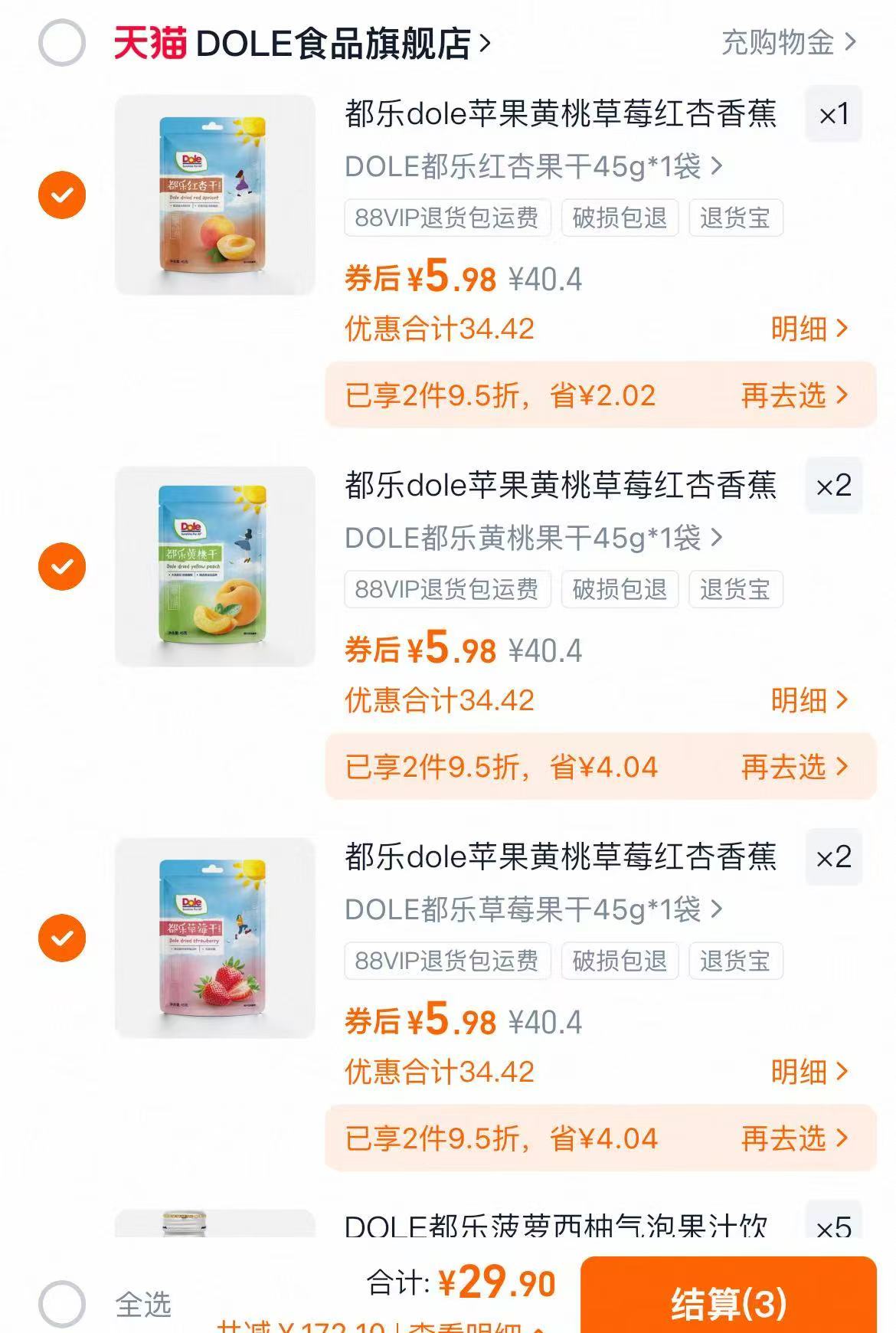Click the 88VIP退货包运费 tag on red apricot item

pos(446,217)
